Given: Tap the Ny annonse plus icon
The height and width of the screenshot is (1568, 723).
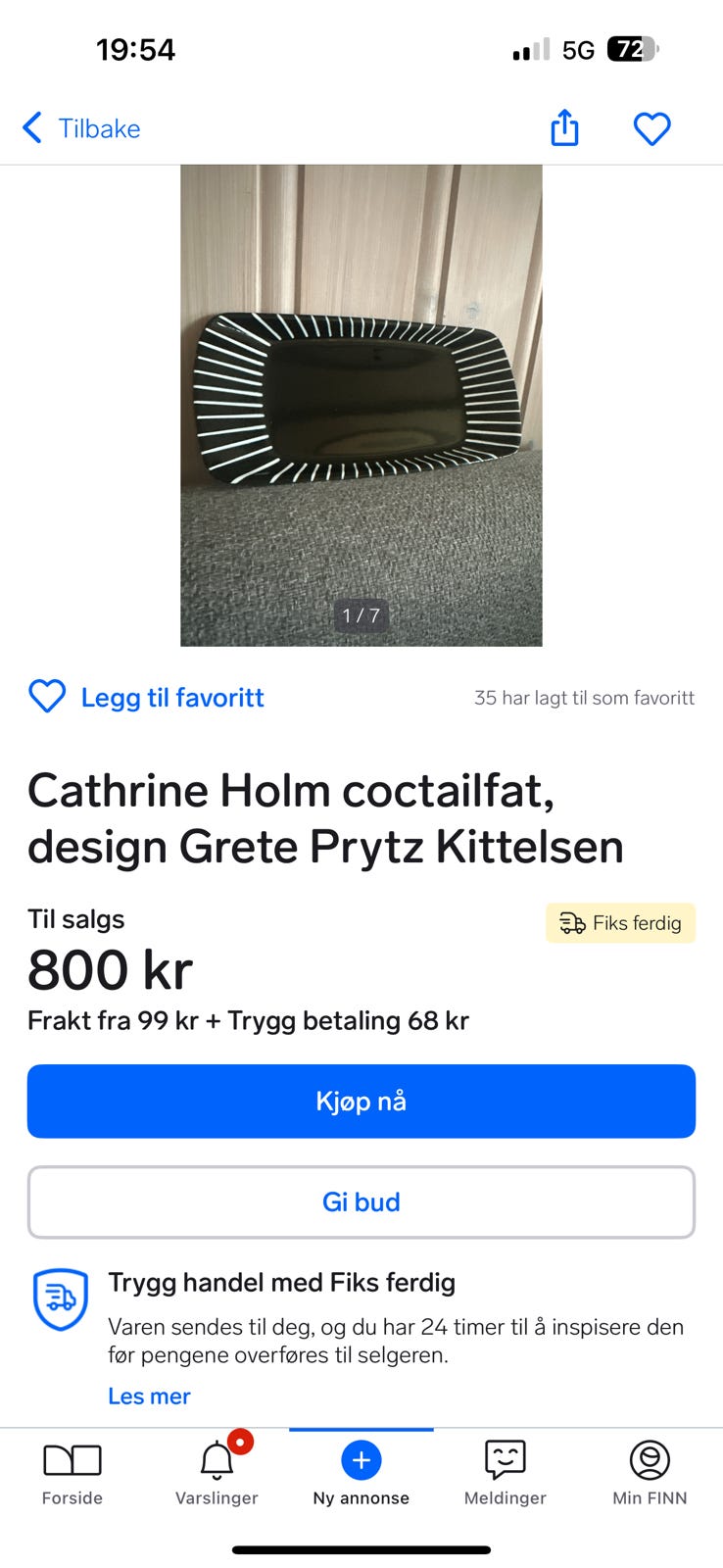Looking at the screenshot, I should [361, 1460].
